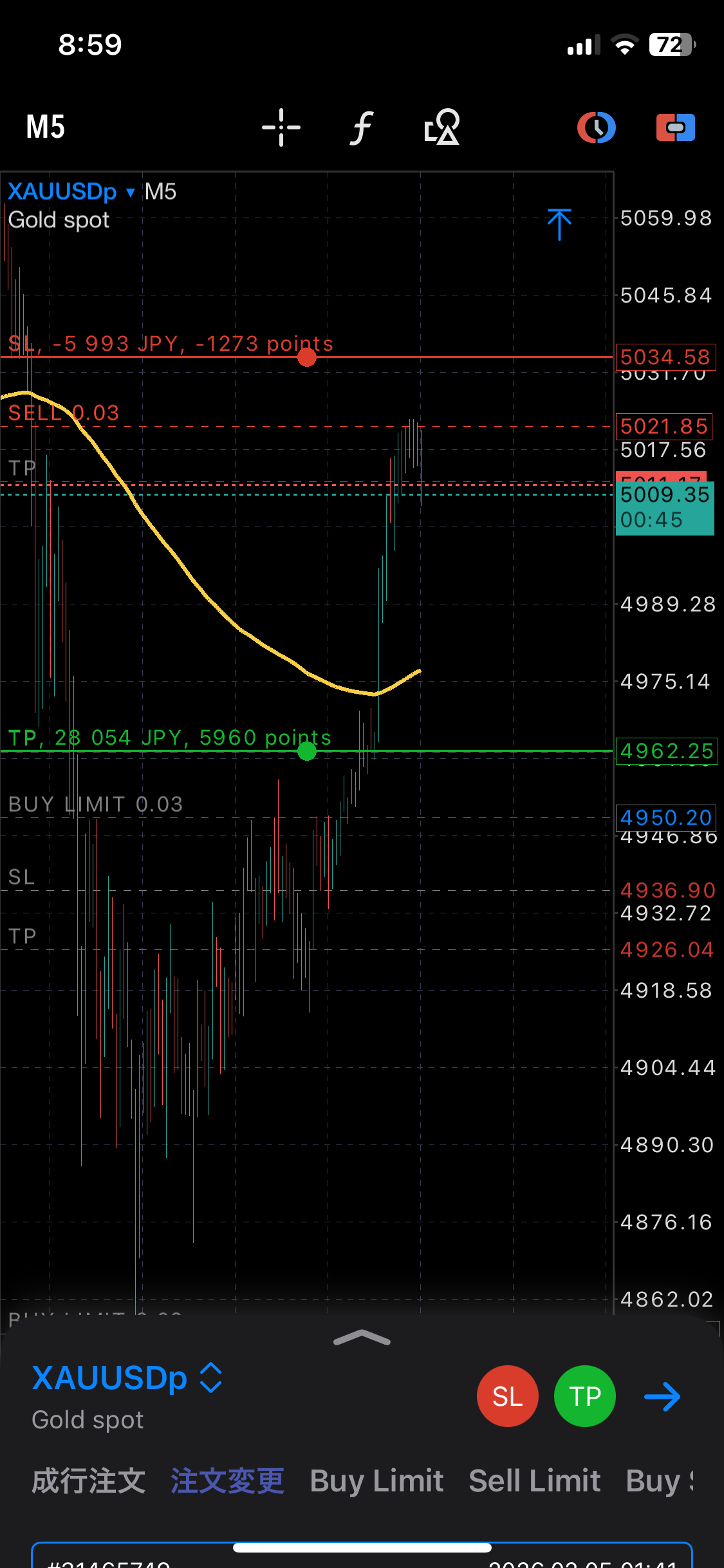Expand the order panel chevron

[x=362, y=1338]
